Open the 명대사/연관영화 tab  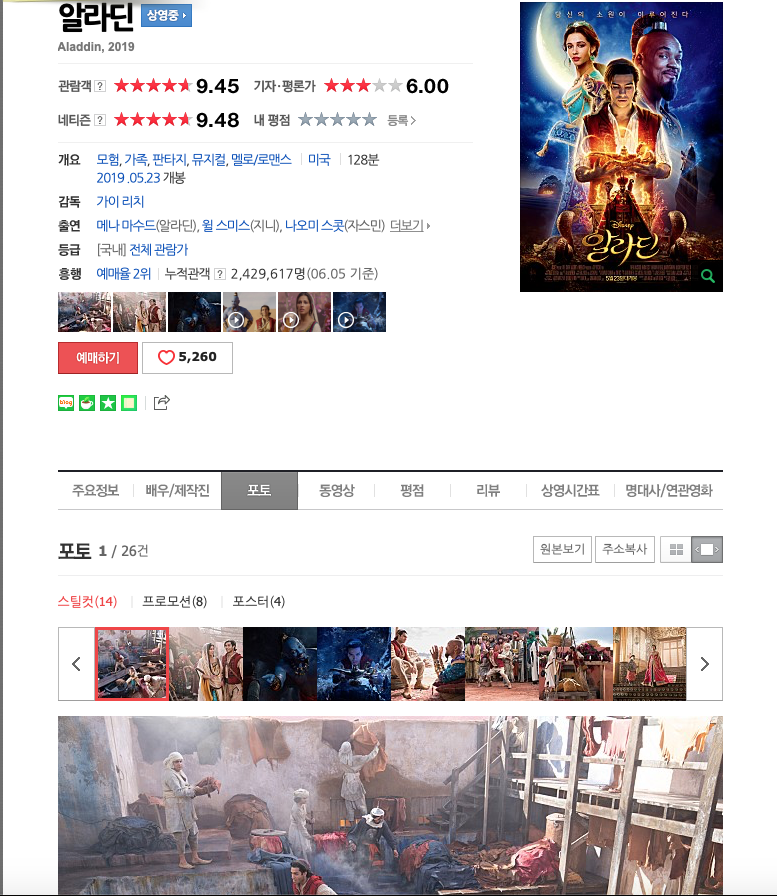[668, 490]
